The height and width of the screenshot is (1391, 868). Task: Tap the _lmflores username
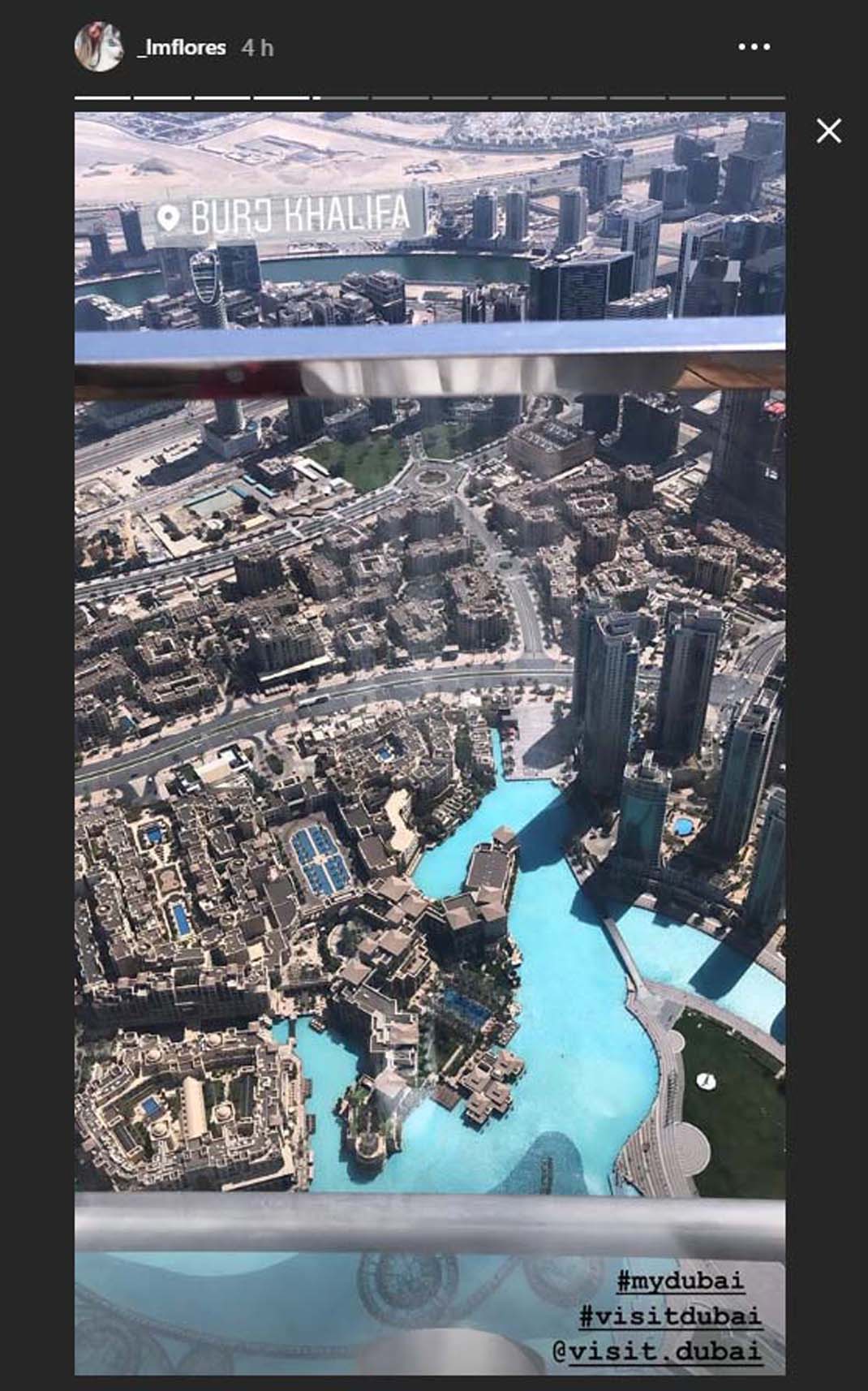click(x=182, y=48)
